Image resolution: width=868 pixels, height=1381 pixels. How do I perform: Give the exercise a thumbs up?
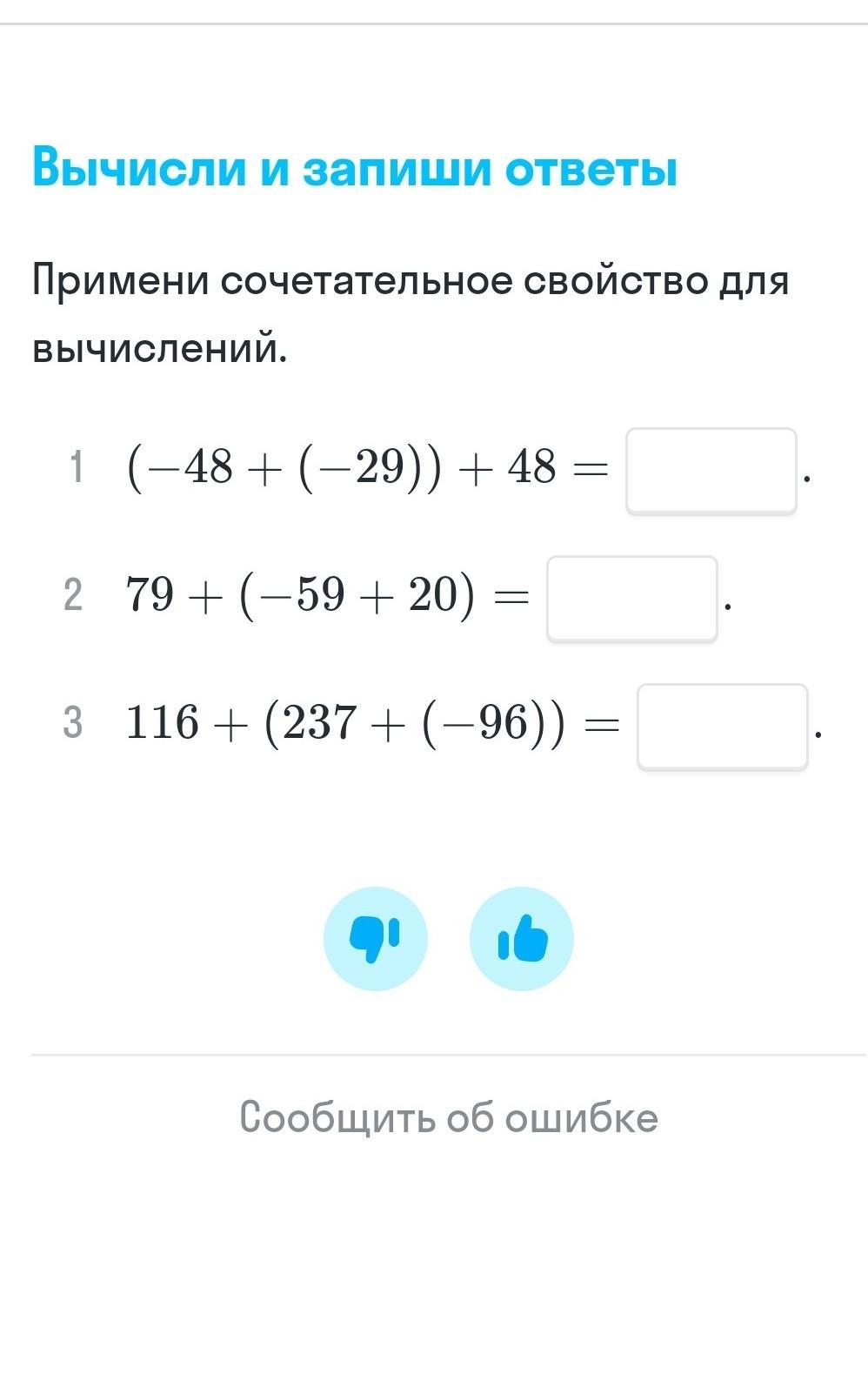522,938
